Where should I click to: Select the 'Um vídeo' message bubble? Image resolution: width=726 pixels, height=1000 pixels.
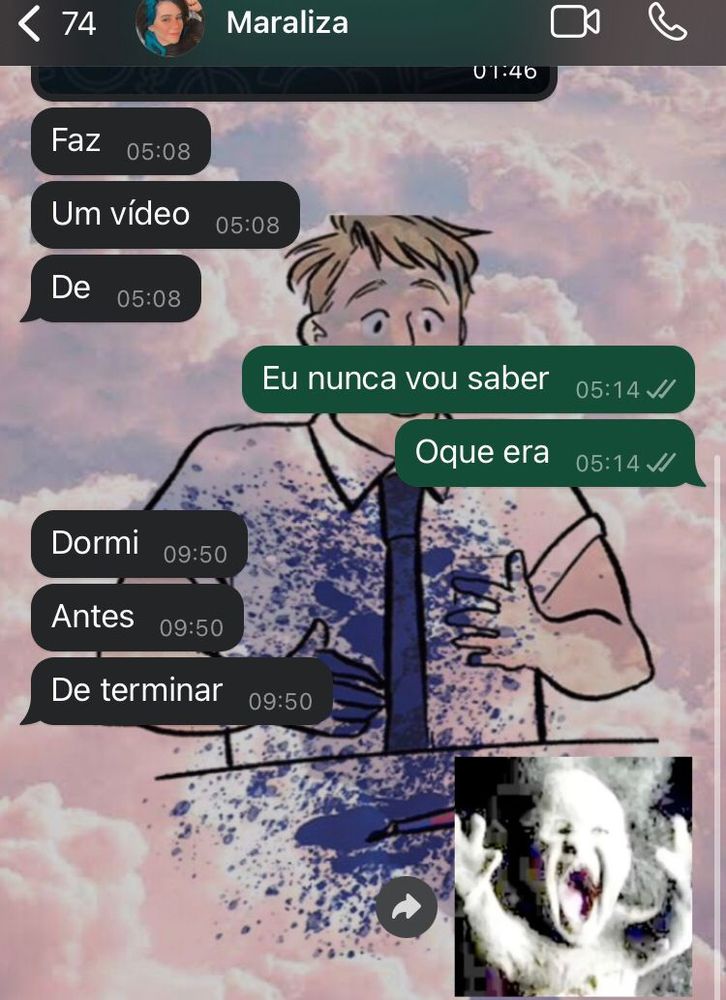pos(165,214)
